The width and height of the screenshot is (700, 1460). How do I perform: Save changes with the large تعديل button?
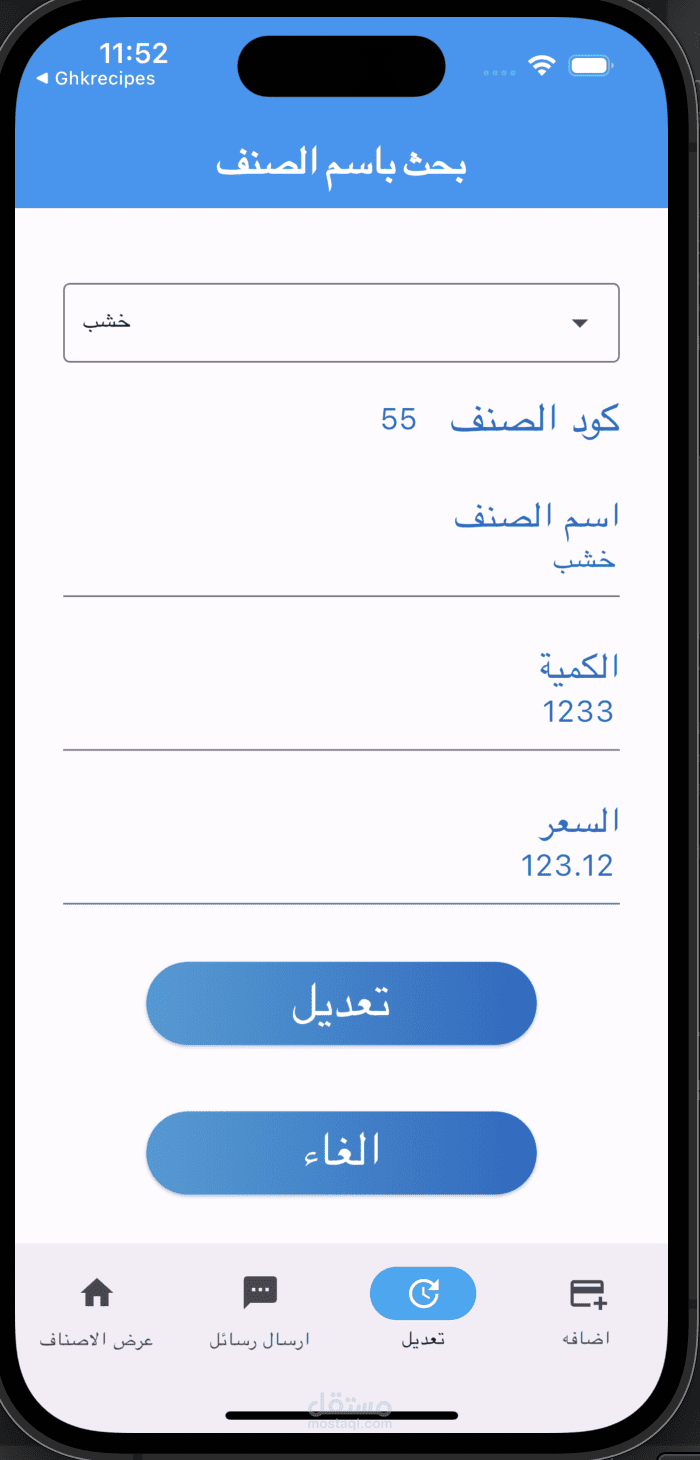point(341,1003)
